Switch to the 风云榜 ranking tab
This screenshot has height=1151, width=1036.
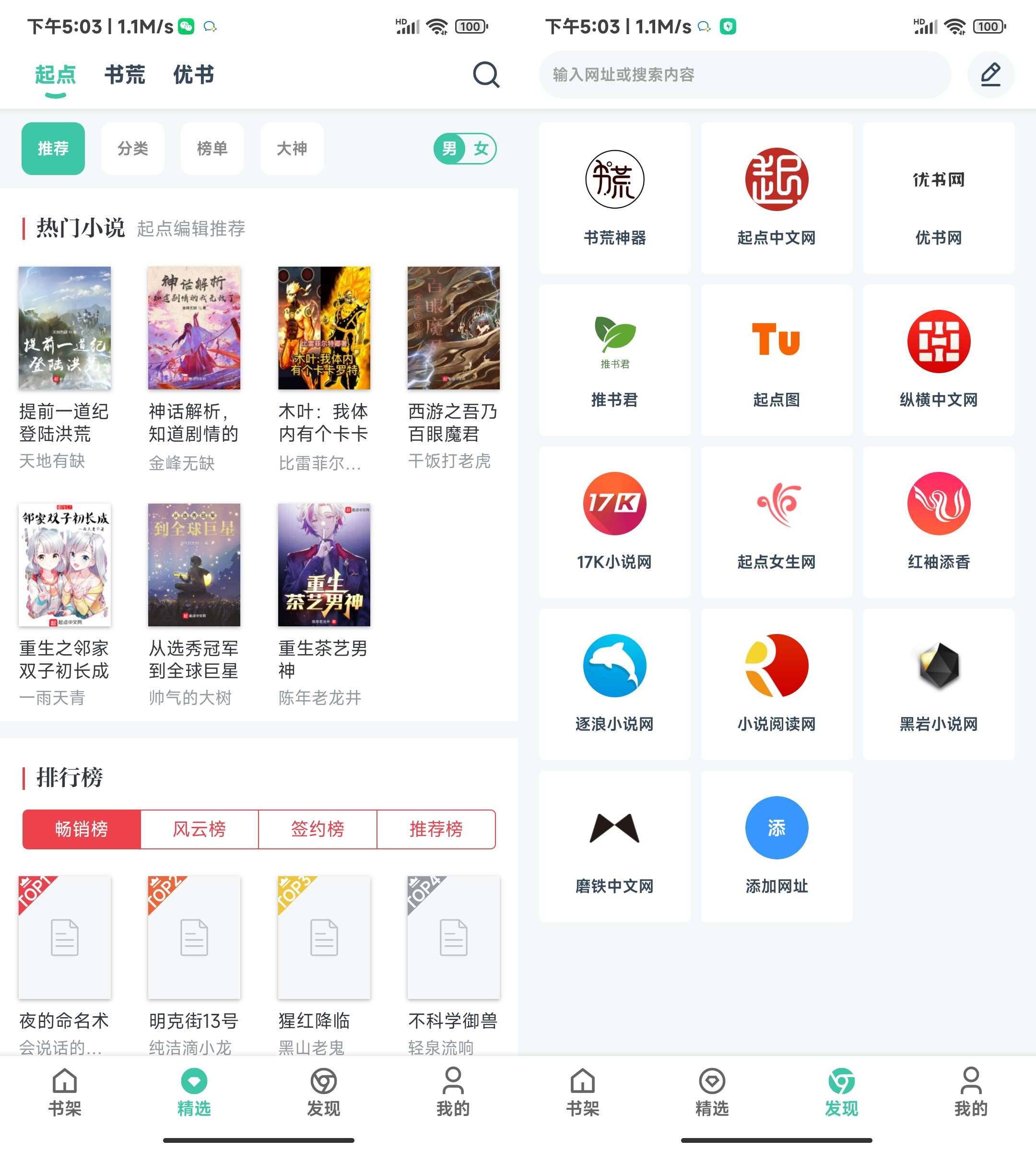click(199, 829)
